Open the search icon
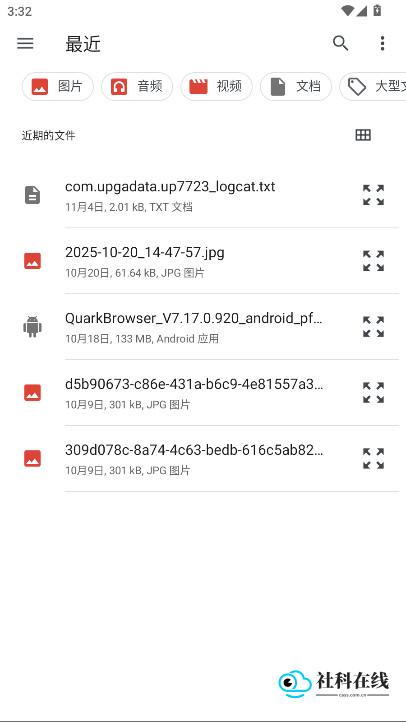This screenshot has height=722, width=406. coord(341,43)
